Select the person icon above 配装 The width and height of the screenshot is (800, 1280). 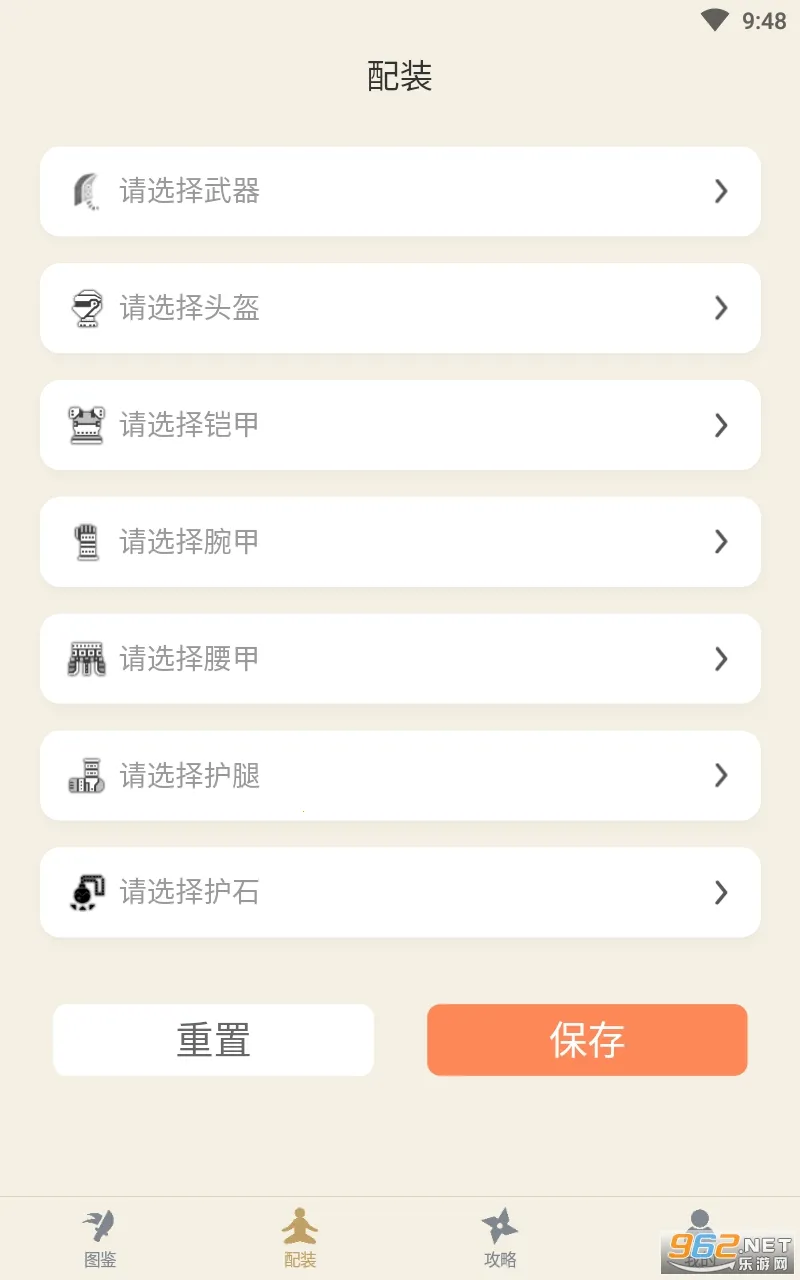(297, 1222)
